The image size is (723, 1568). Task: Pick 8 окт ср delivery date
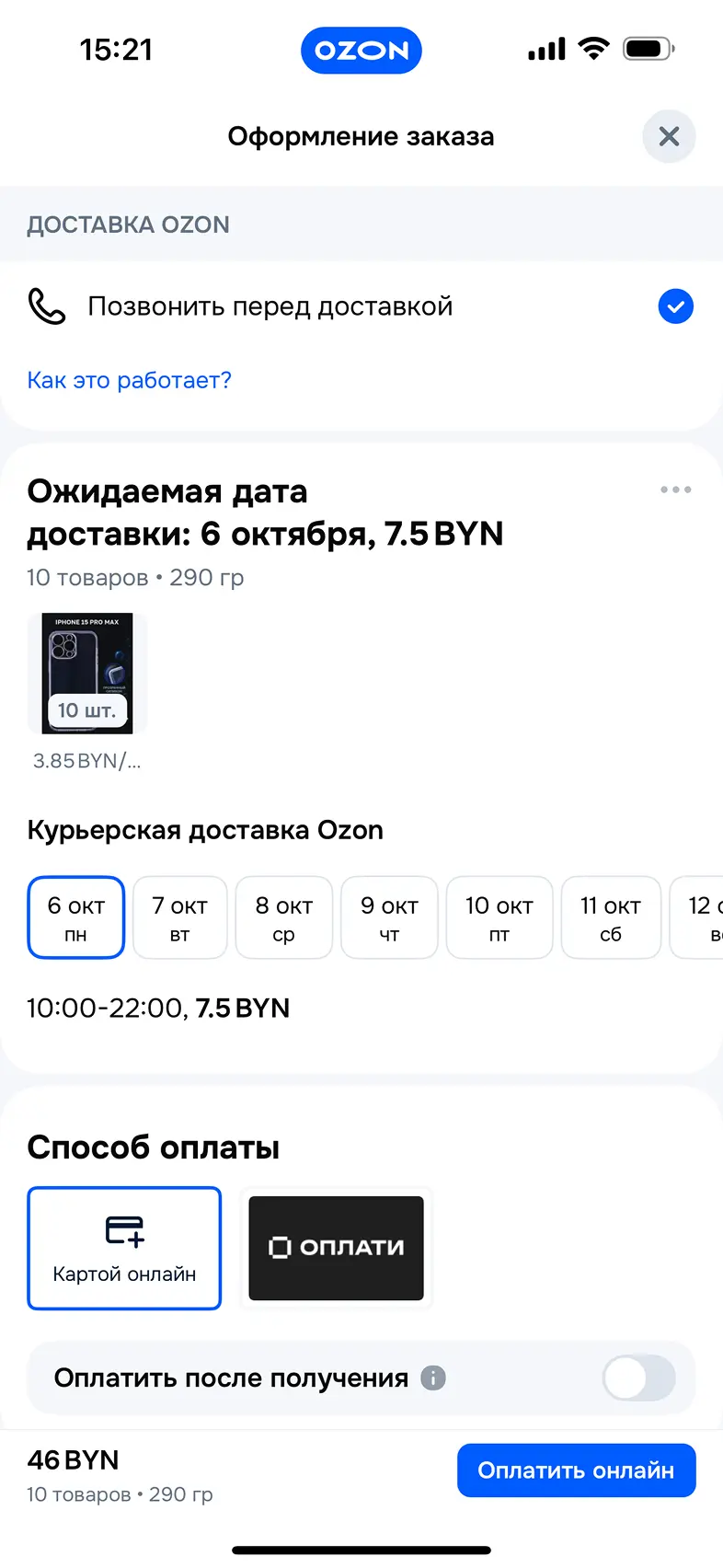coord(283,917)
